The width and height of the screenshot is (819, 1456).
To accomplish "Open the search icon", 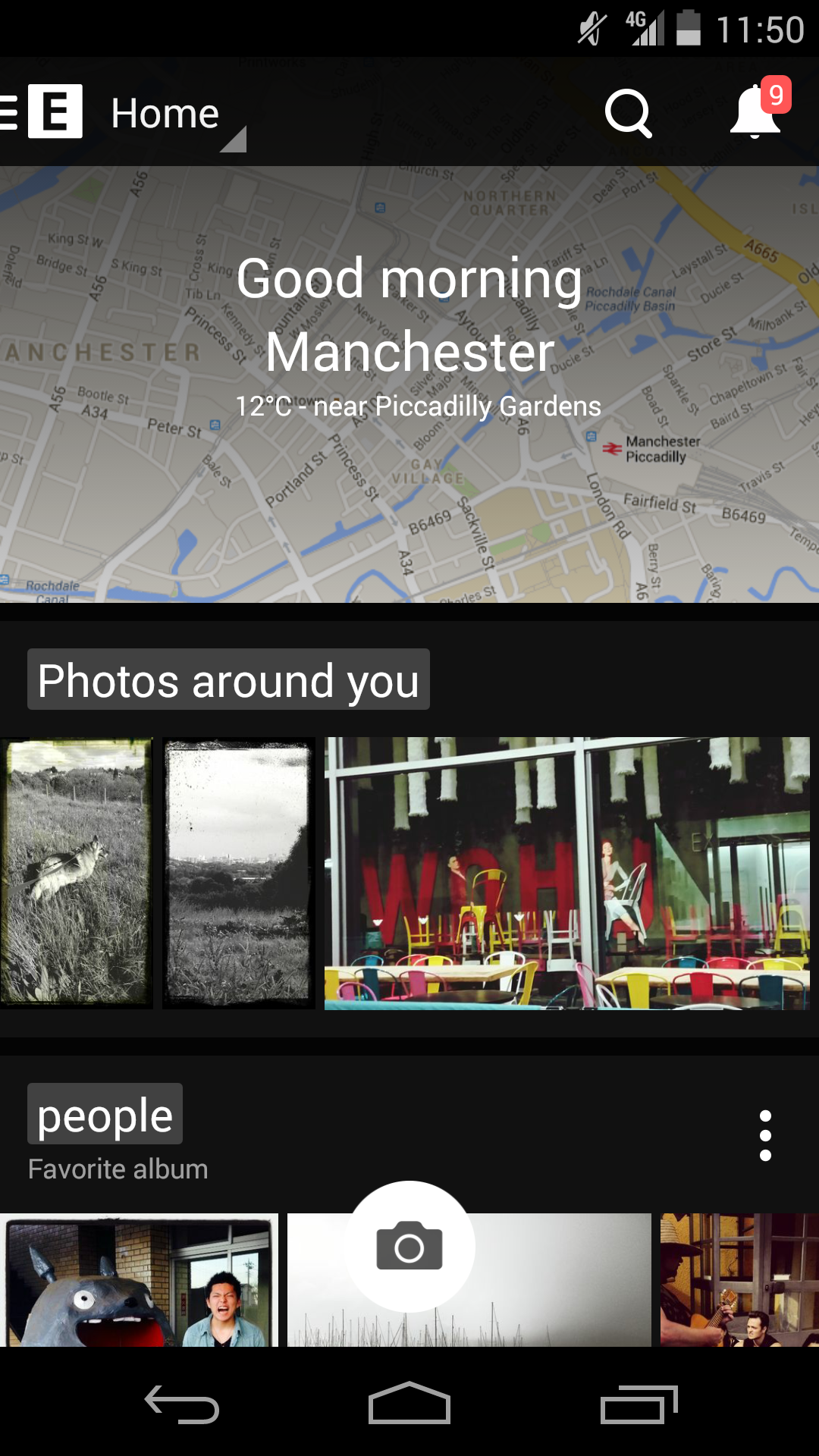I will pos(629,113).
